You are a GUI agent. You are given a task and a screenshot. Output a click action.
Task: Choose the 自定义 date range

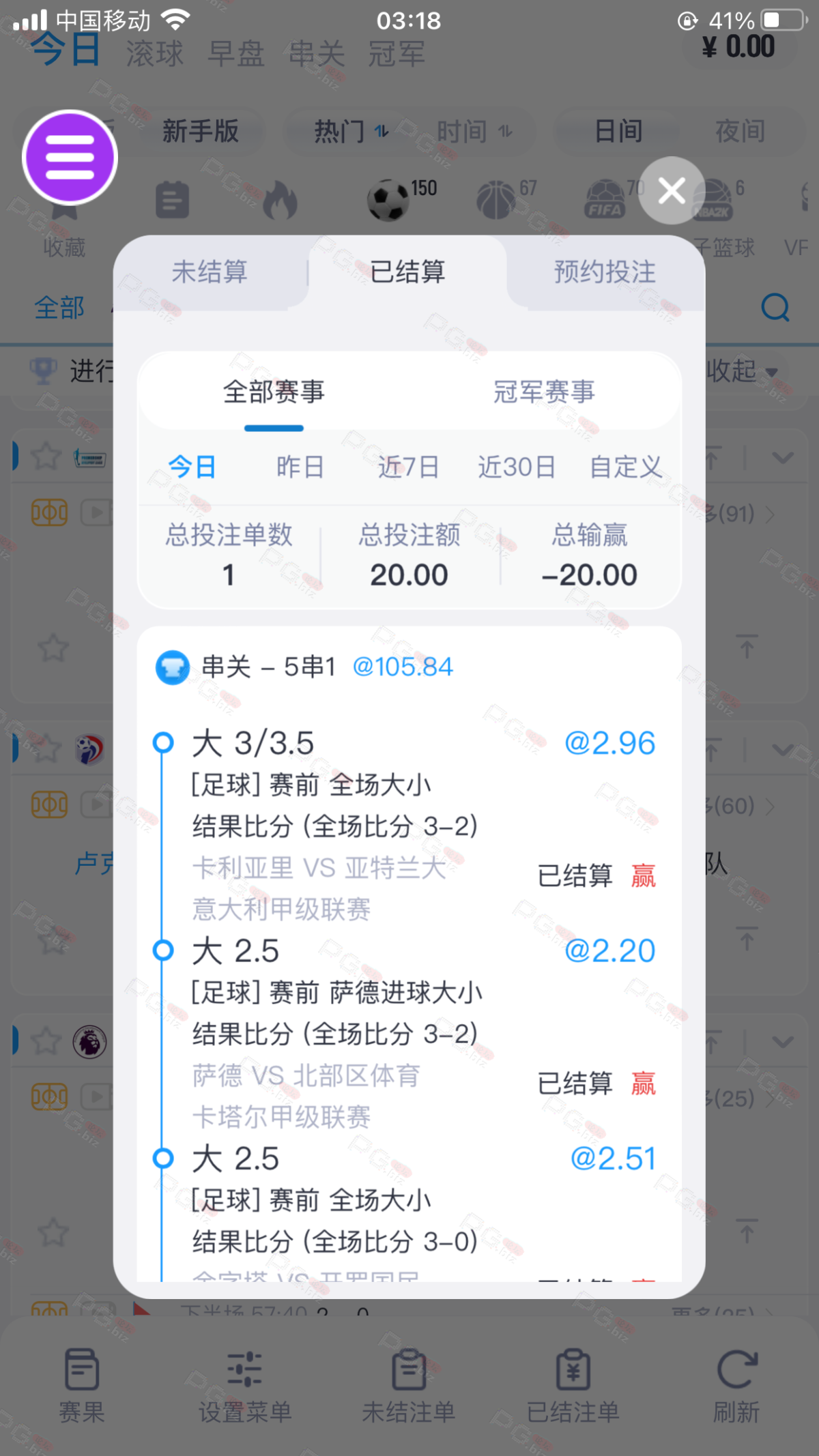[x=626, y=467]
